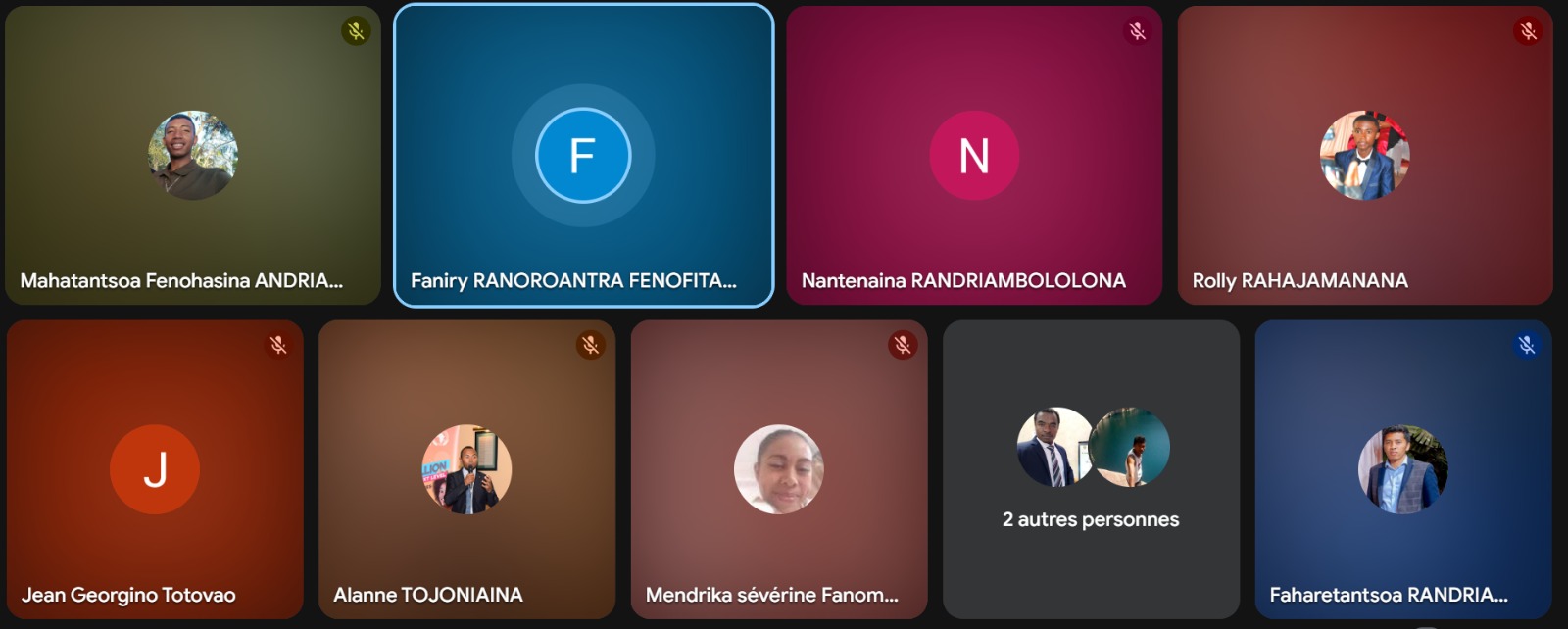The height and width of the screenshot is (629, 1568).
Task: Select Mahatantsoa Fenohasina's participant tile
Action: [x=192, y=155]
